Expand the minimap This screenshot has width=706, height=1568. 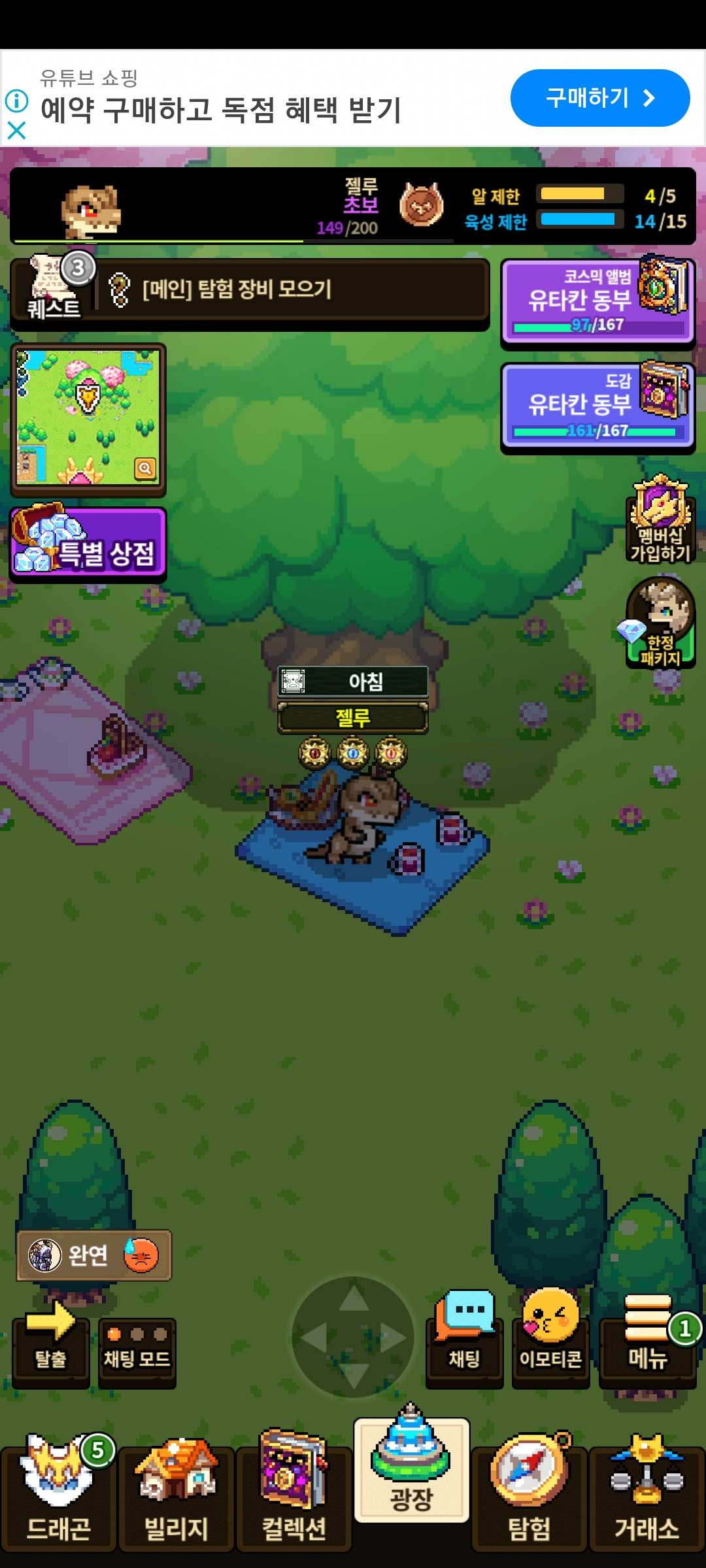click(144, 468)
